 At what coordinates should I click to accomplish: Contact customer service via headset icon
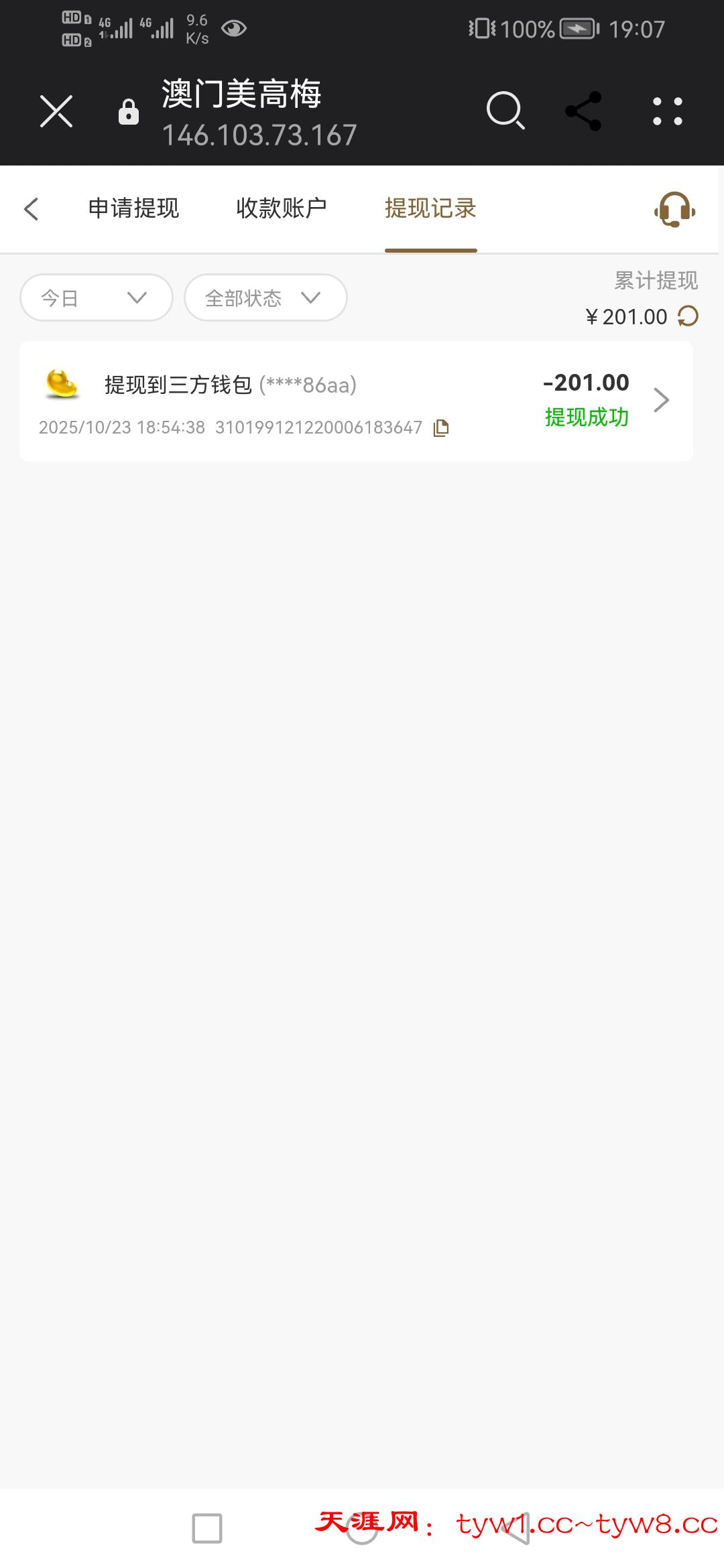coord(674,210)
